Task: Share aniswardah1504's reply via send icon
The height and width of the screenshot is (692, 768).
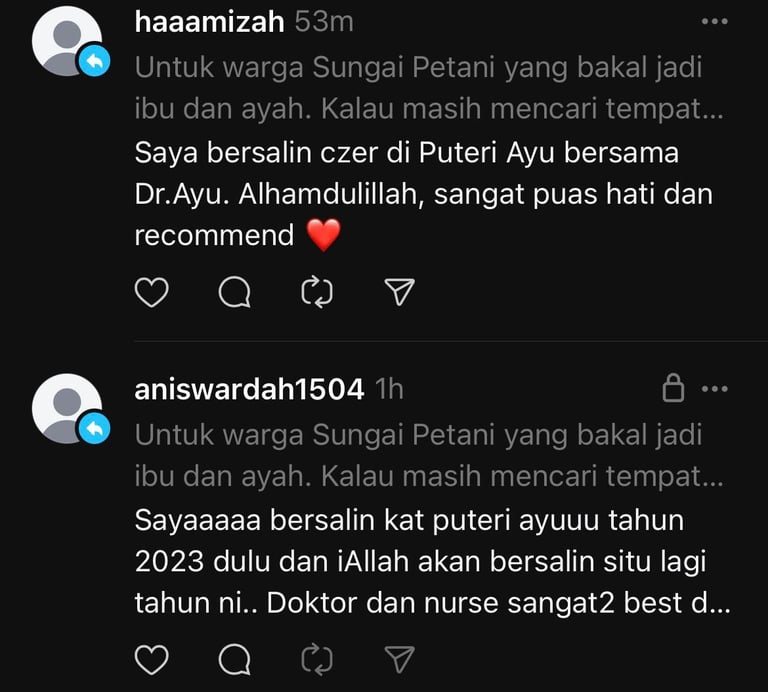Action: pos(400,660)
